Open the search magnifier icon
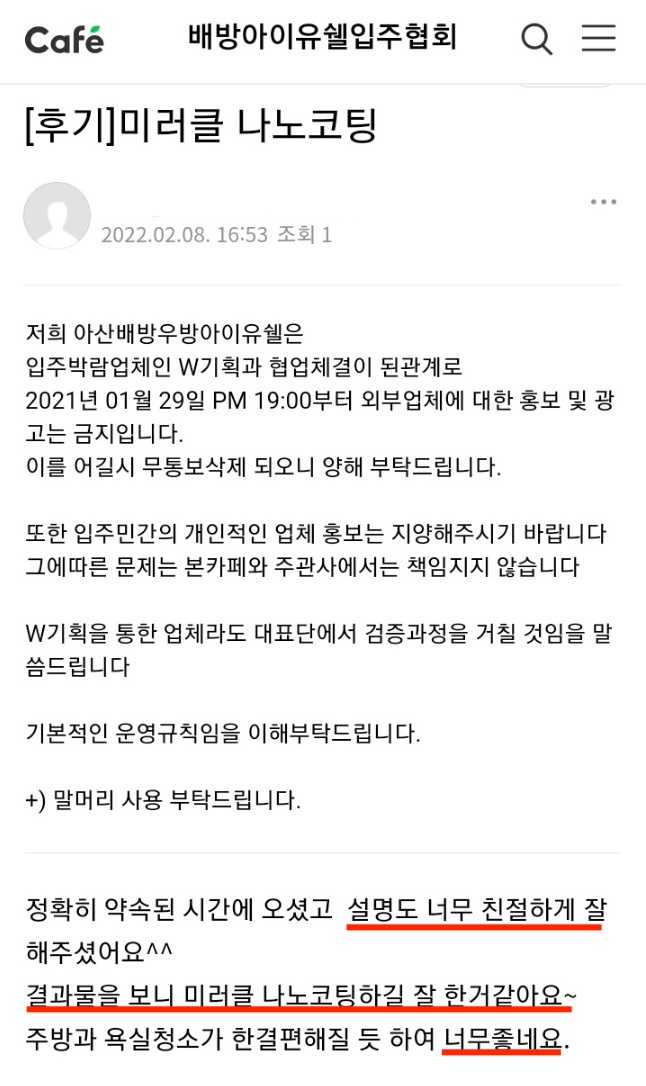 click(537, 39)
